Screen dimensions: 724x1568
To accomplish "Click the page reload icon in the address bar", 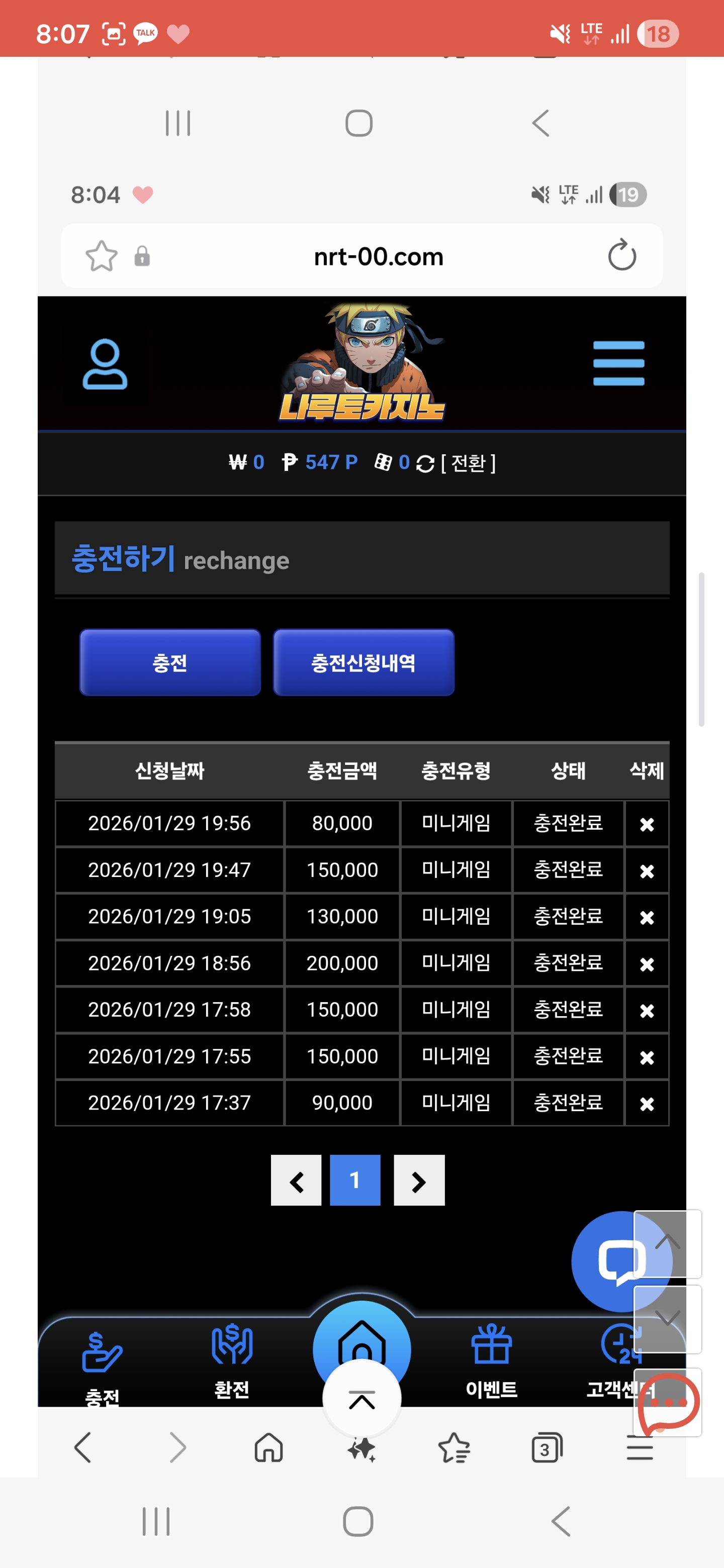I will click(622, 256).
